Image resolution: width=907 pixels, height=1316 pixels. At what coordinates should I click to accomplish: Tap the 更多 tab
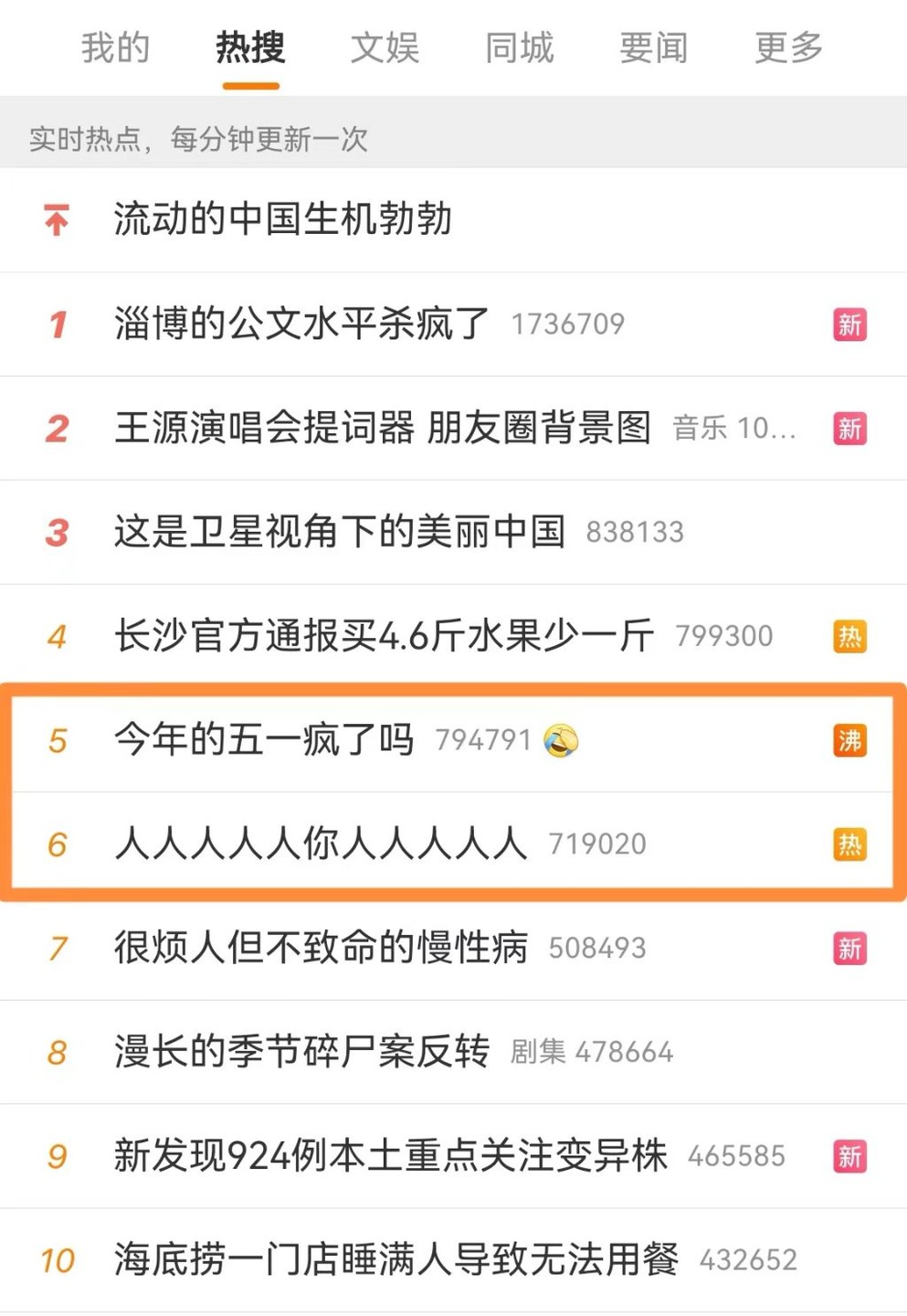[788, 48]
